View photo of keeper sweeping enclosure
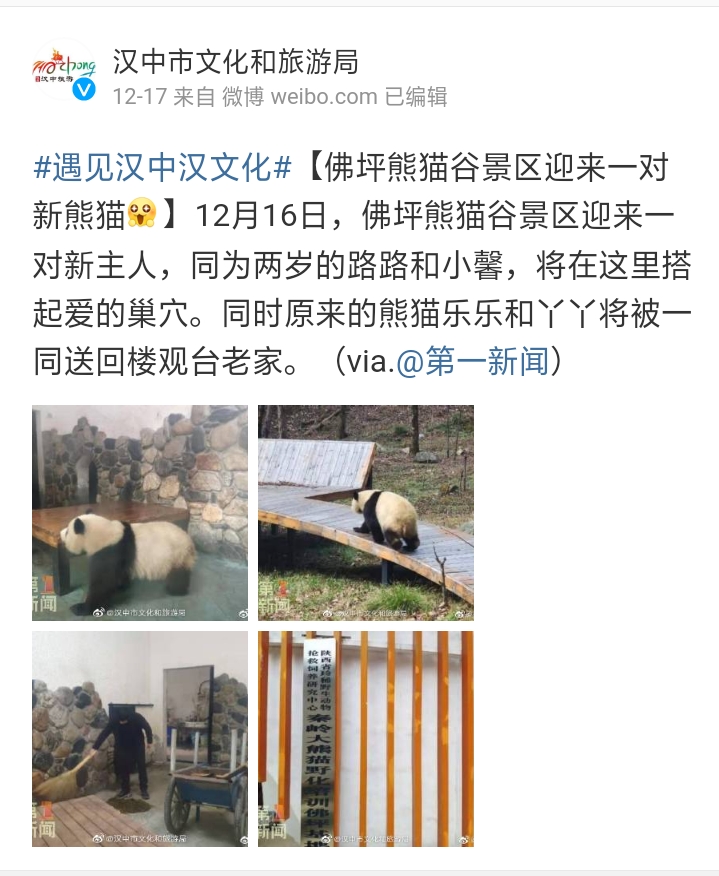719x876 pixels. coord(140,739)
